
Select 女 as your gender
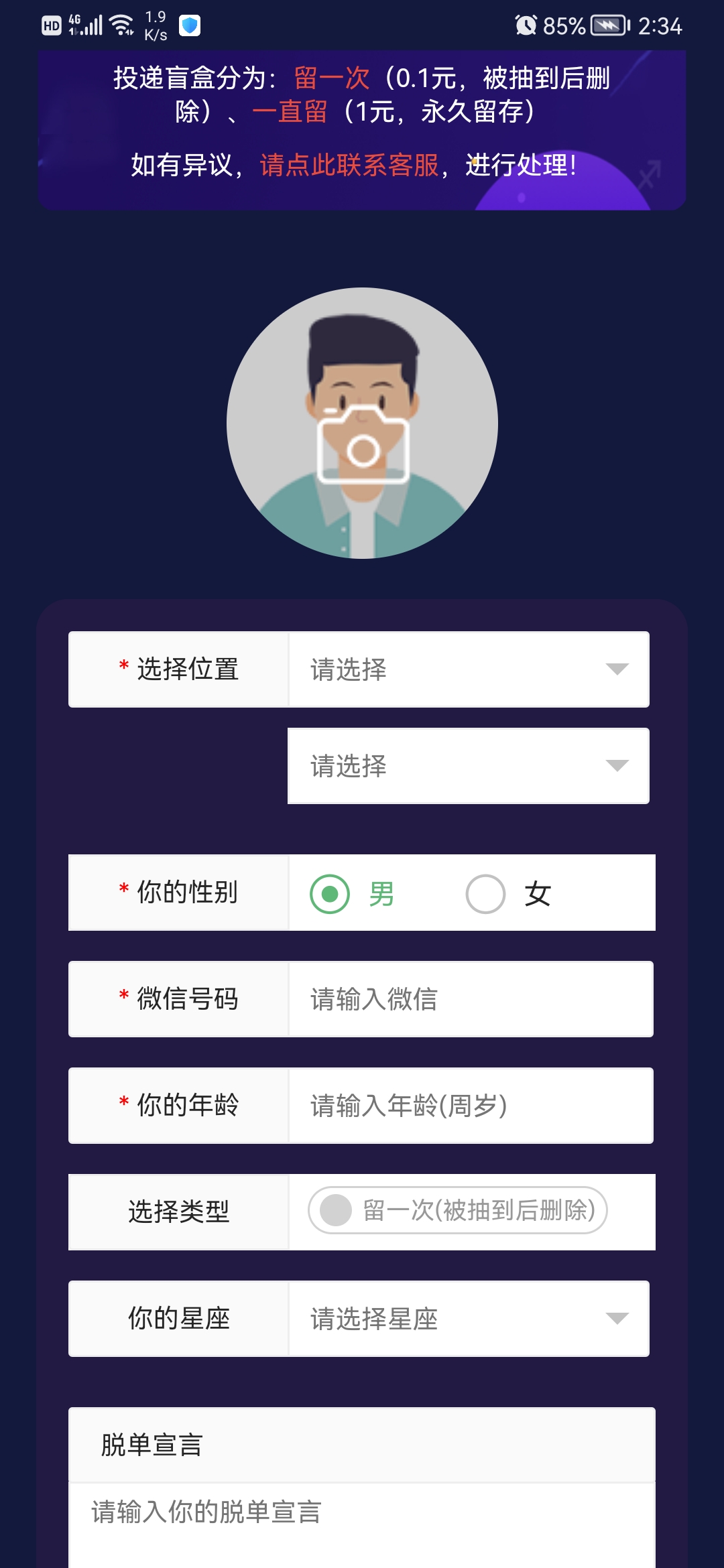coord(486,894)
